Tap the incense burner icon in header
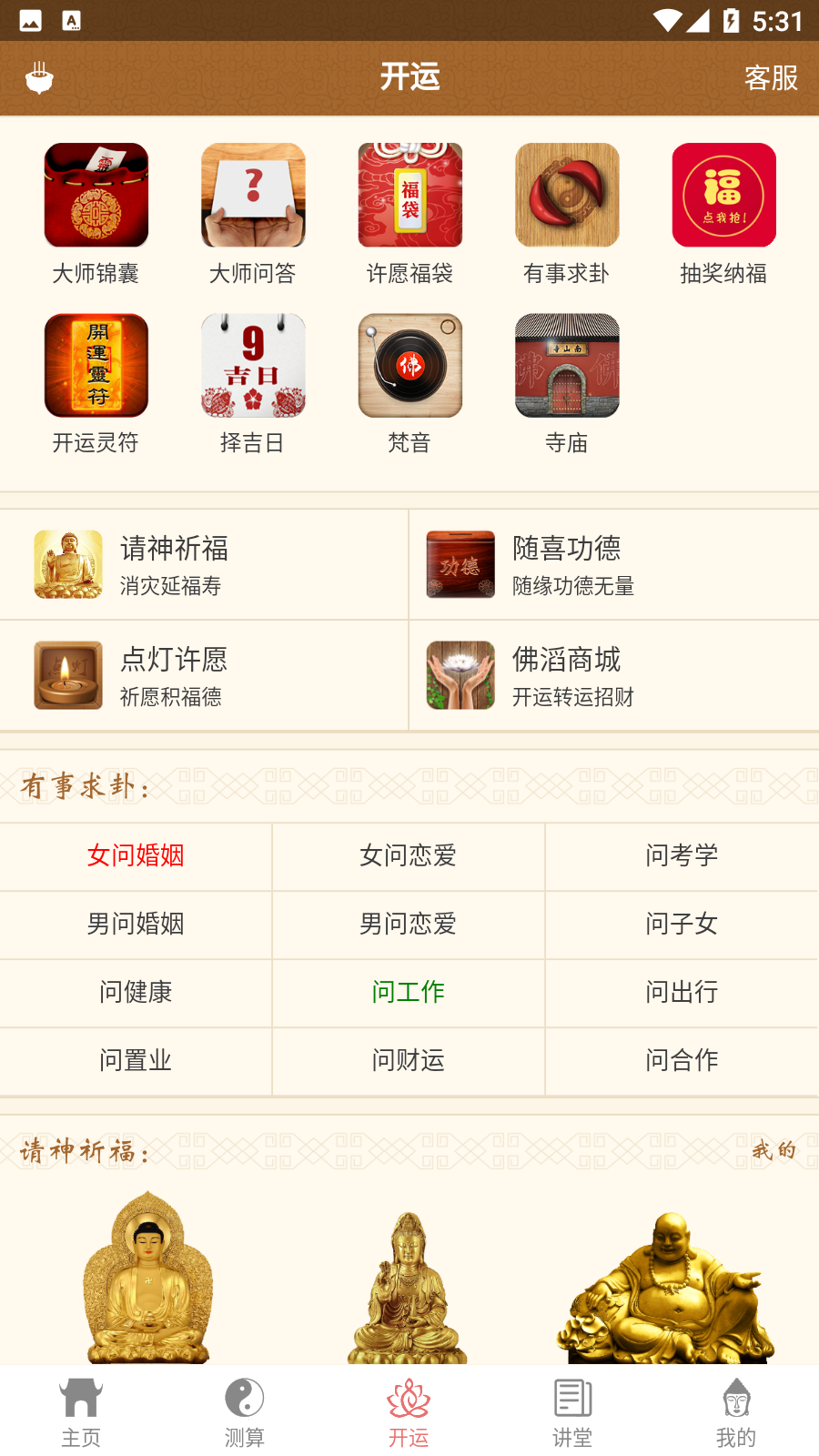Screen dimensions: 819x1456 [x=39, y=78]
